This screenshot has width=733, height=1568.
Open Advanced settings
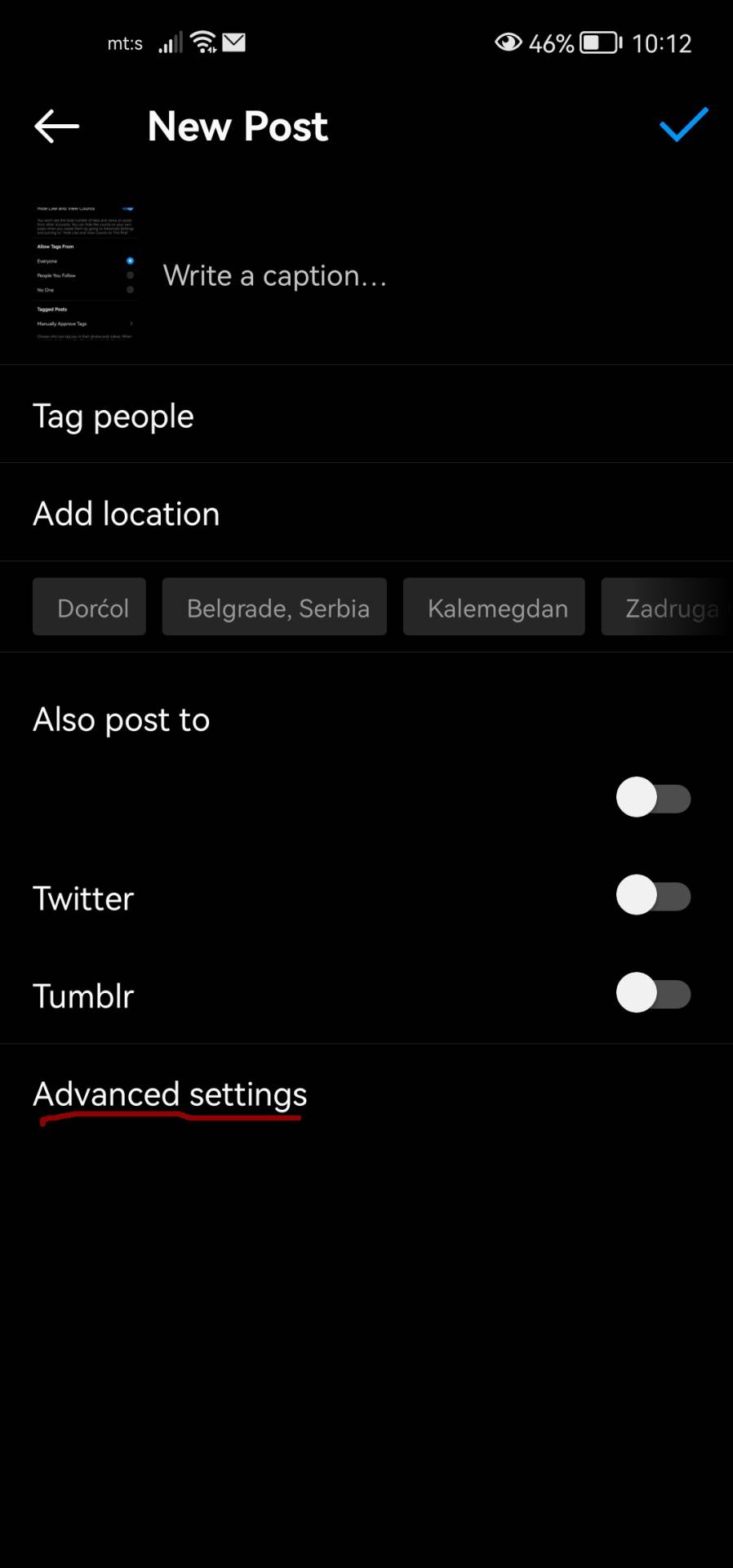[170, 1094]
